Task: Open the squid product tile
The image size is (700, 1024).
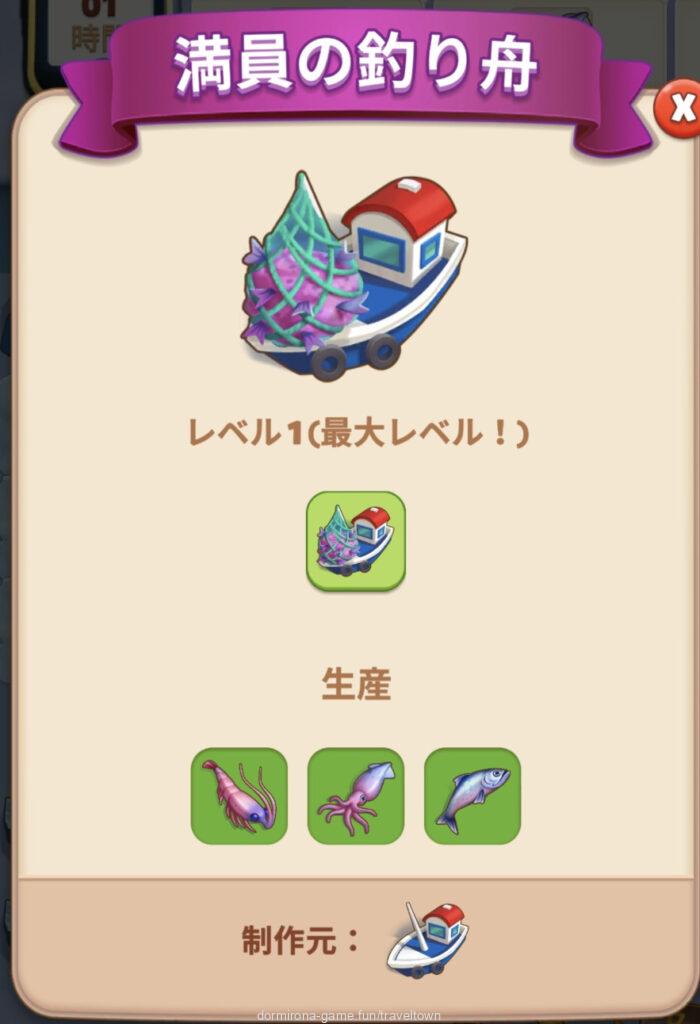Action: click(355, 795)
